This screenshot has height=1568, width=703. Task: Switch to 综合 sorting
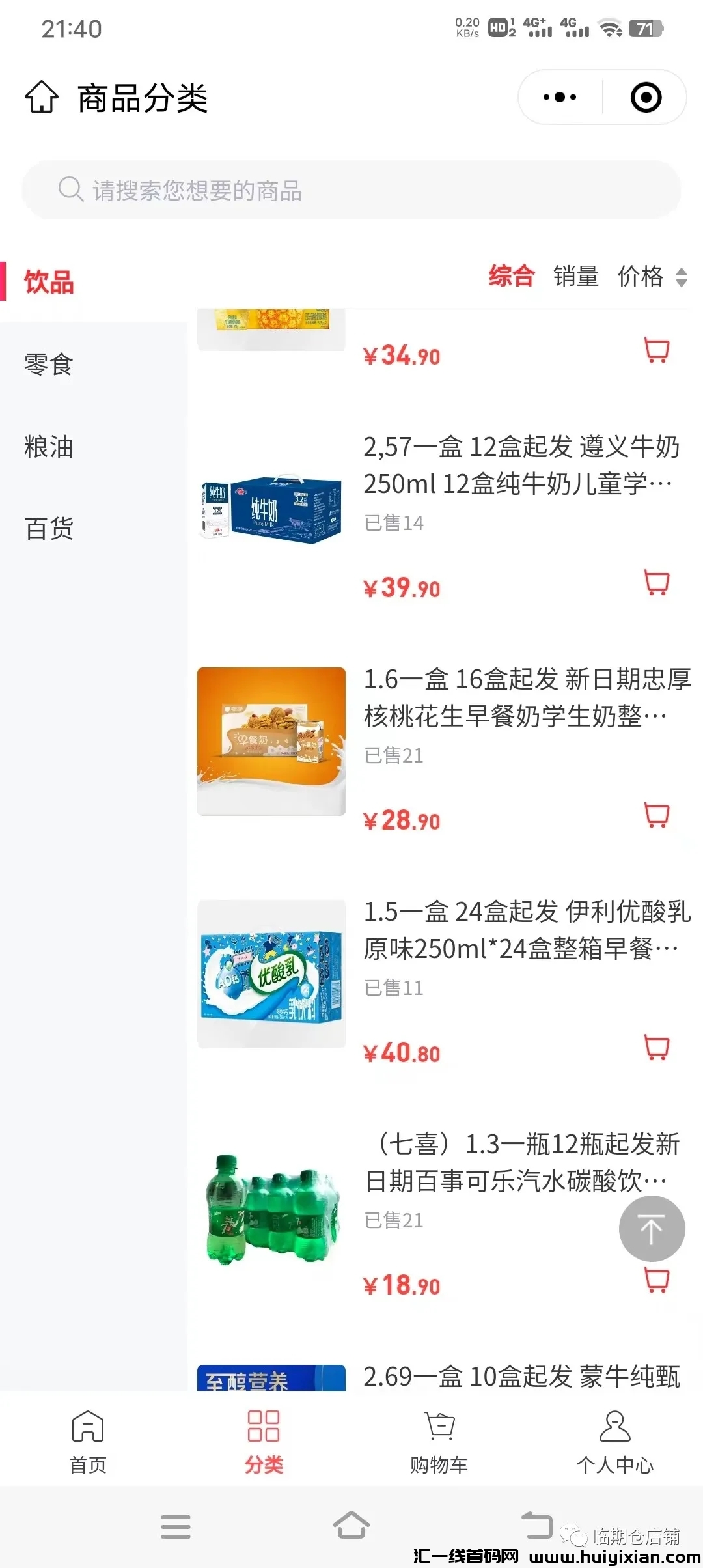click(512, 276)
